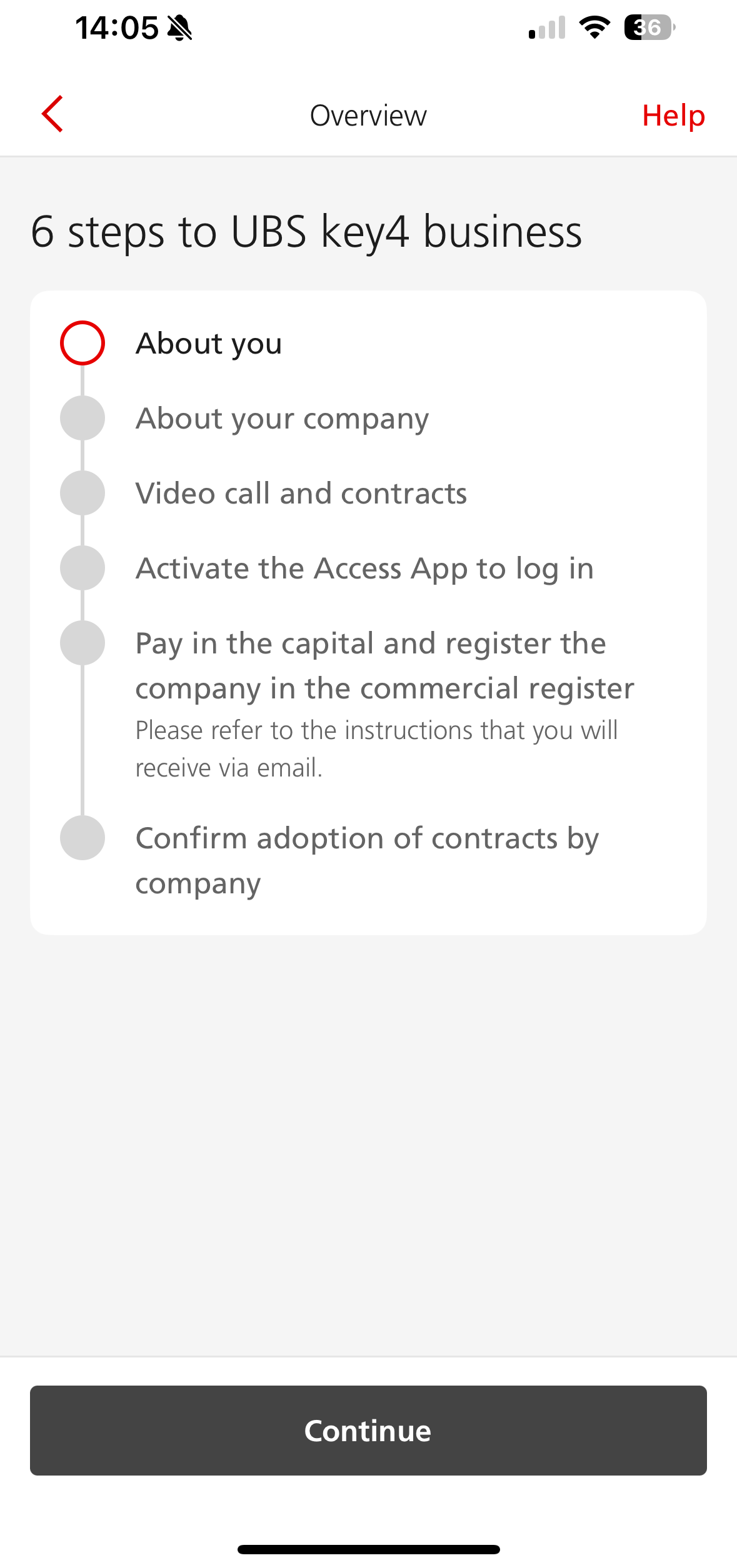The height and width of the screenshot is (1568, 737).
Task: Tap the Overview title text
Action: pos(368,114)
